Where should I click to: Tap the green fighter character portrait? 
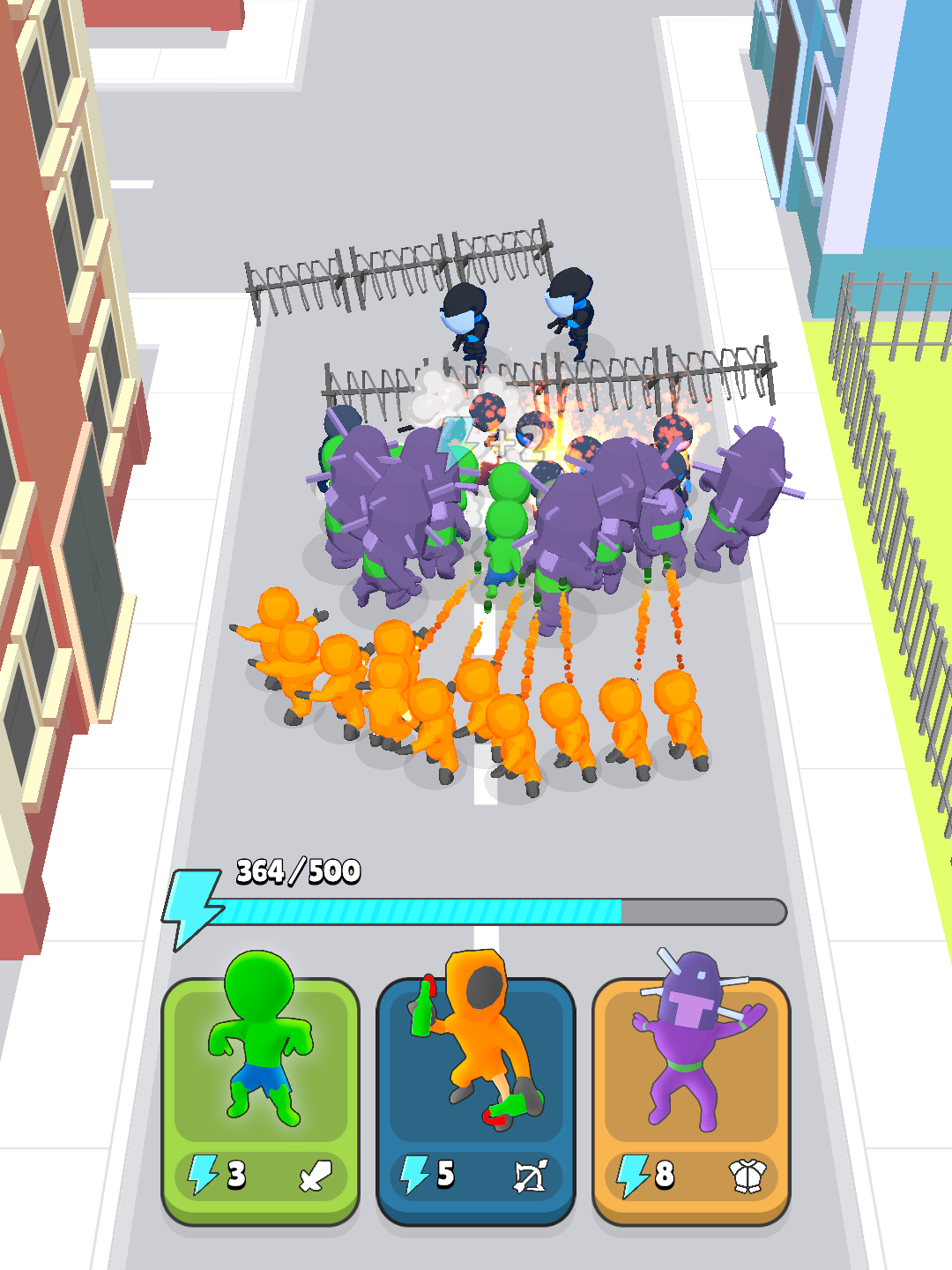pos(258,1050)
